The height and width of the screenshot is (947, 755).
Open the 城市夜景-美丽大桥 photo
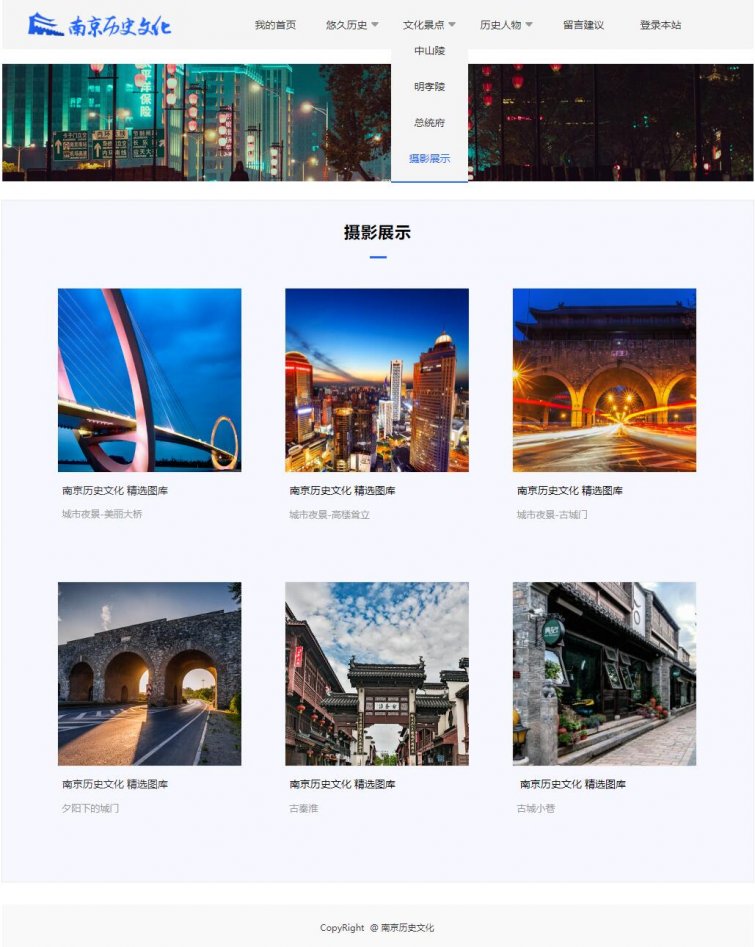(x=149, y=380)
